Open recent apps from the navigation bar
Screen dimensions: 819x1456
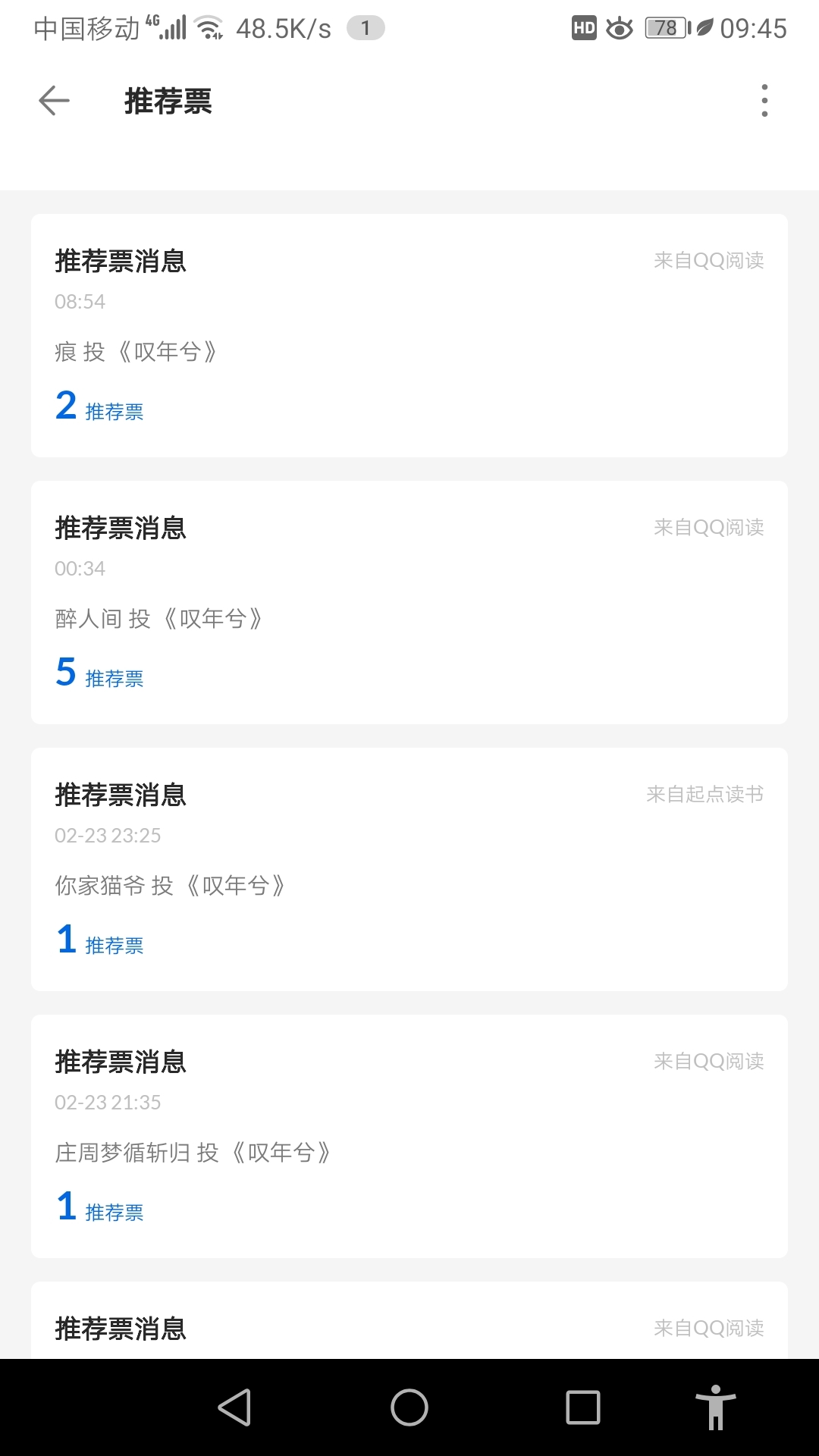tap(583, 1407)
